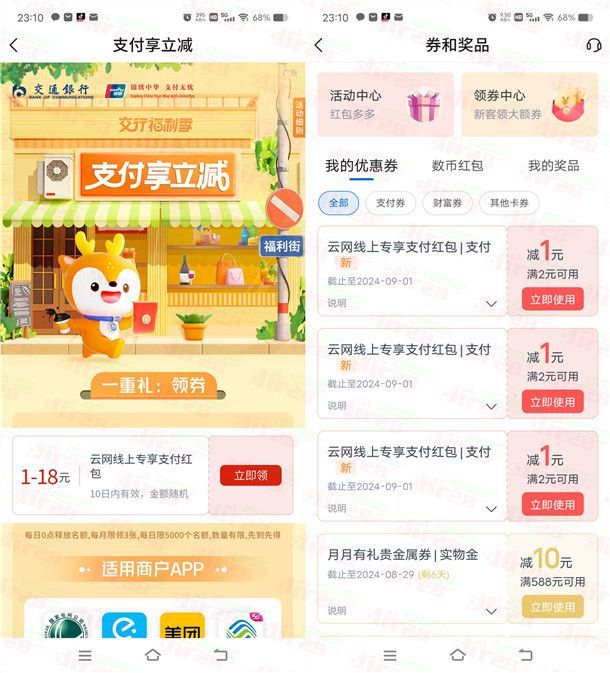Use the 减10元 贵金属券 via 立即使用

pos(552,606)
